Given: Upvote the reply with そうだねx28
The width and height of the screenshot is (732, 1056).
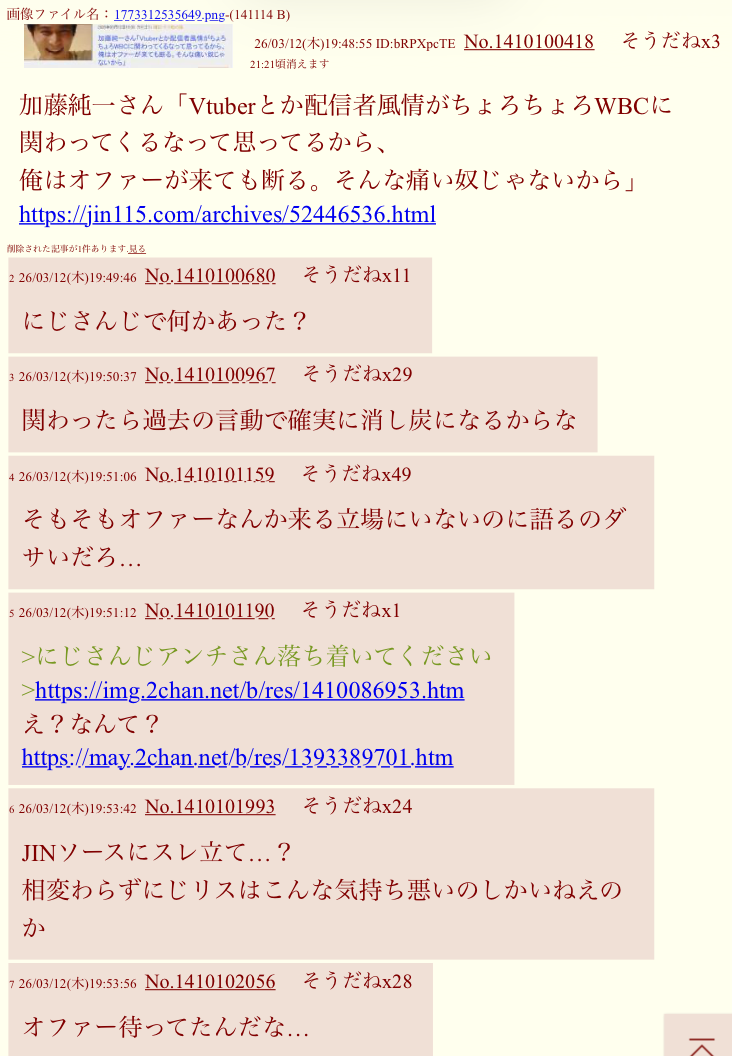Looking at the screenshot, I should (x=357, y=981).
